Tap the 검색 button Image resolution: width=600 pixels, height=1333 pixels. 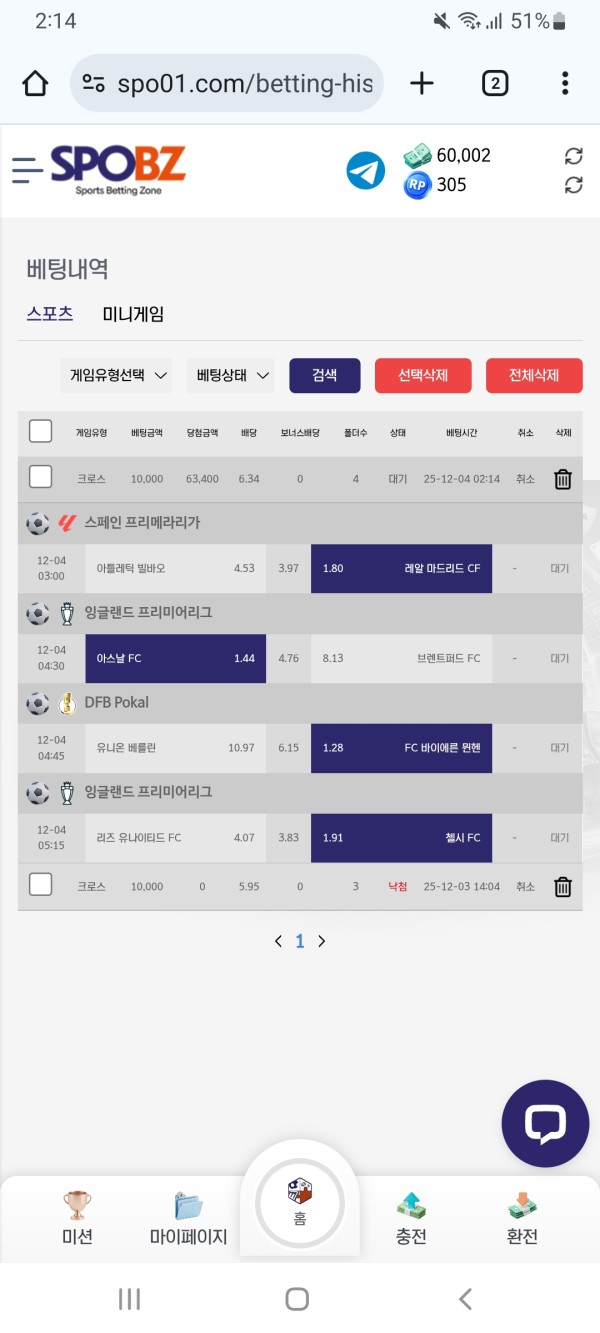point(324,375)
